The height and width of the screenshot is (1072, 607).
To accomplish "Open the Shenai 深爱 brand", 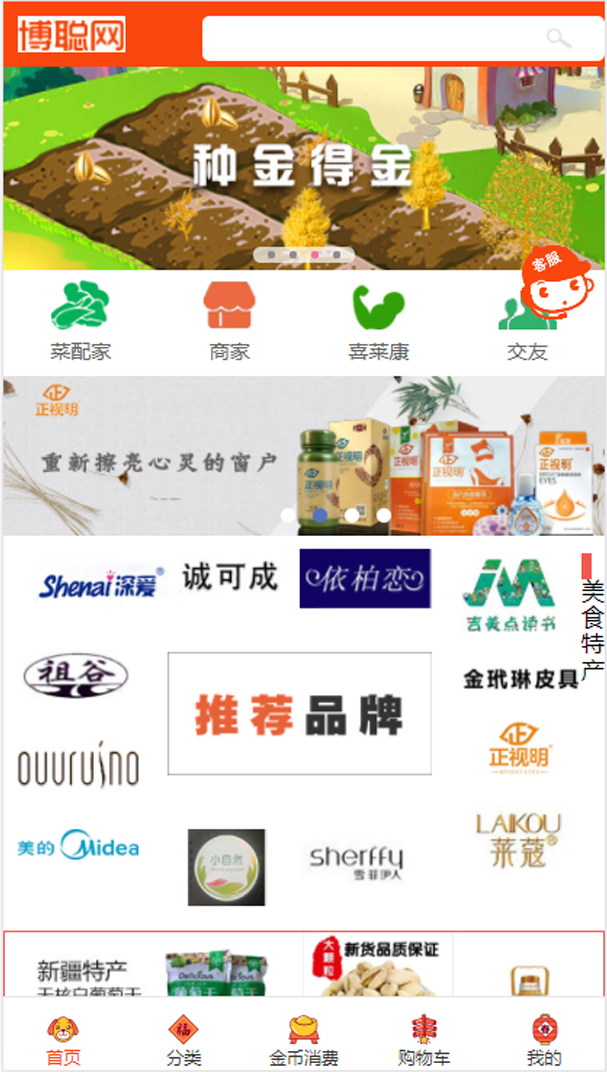I will pyautogui.click(x=98, y=583).
